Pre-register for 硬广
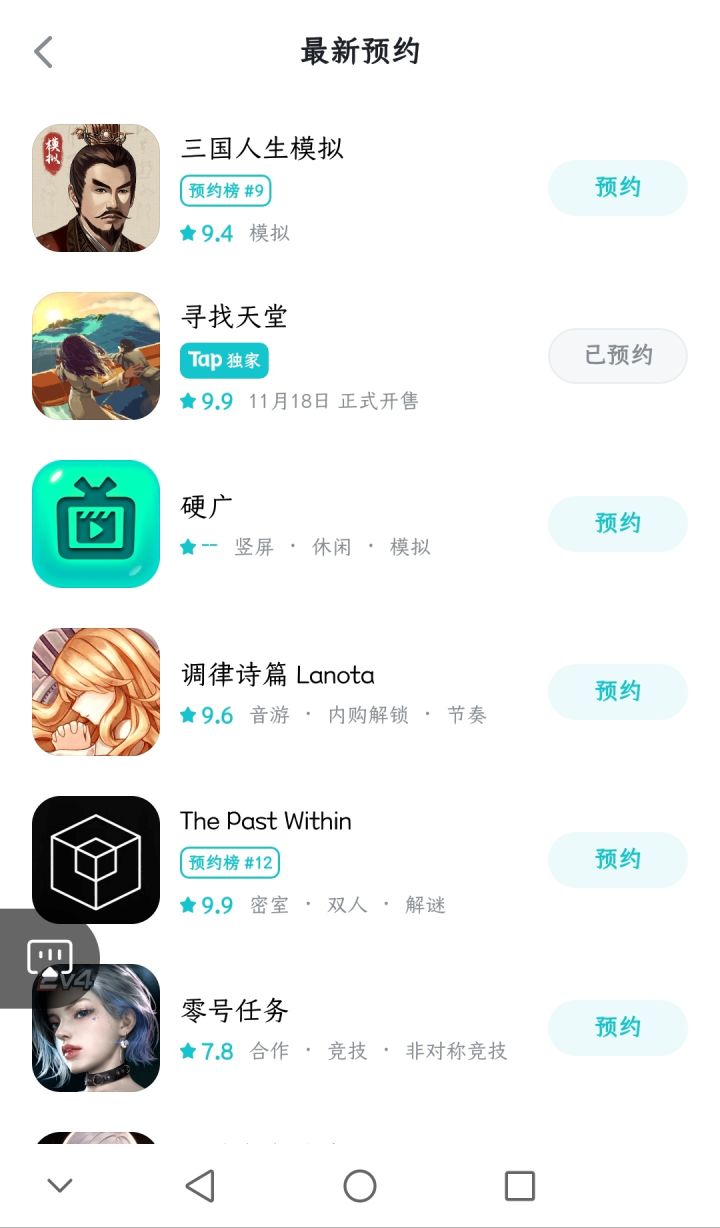Screen dimensions: 720x1228 click(x=618, y=524)
